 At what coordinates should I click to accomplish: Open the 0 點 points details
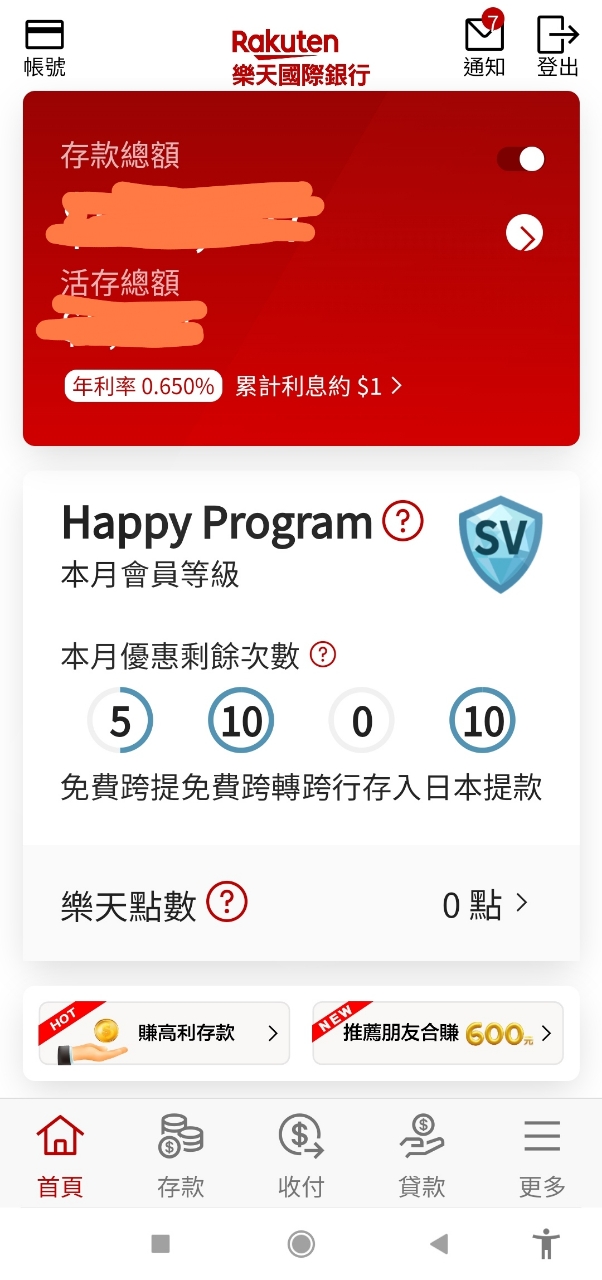[x=485, y=904]
